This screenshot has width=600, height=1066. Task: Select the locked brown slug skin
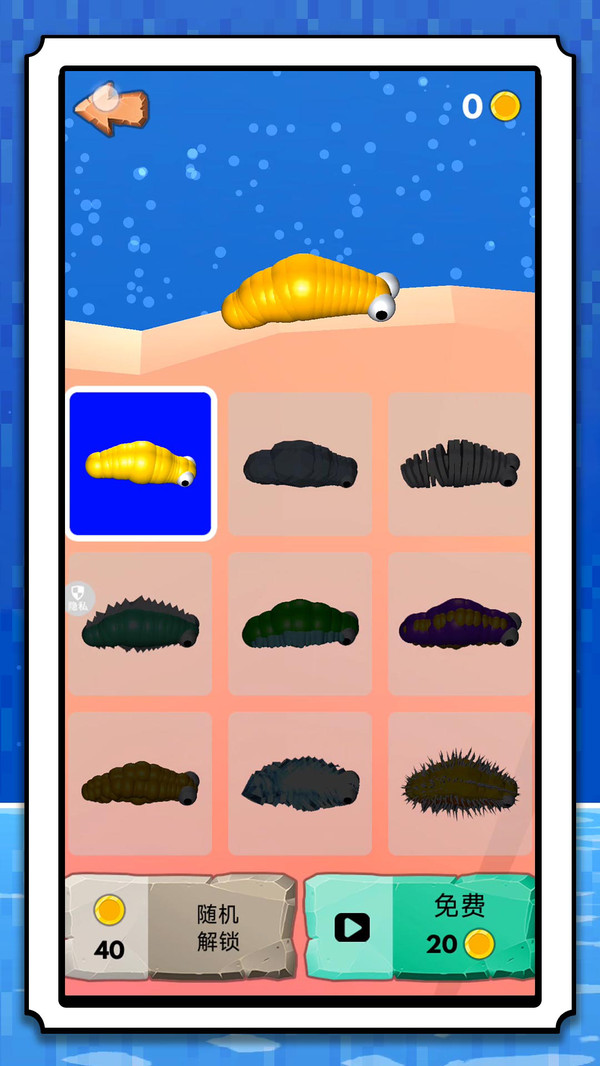[x=140, y=784]
